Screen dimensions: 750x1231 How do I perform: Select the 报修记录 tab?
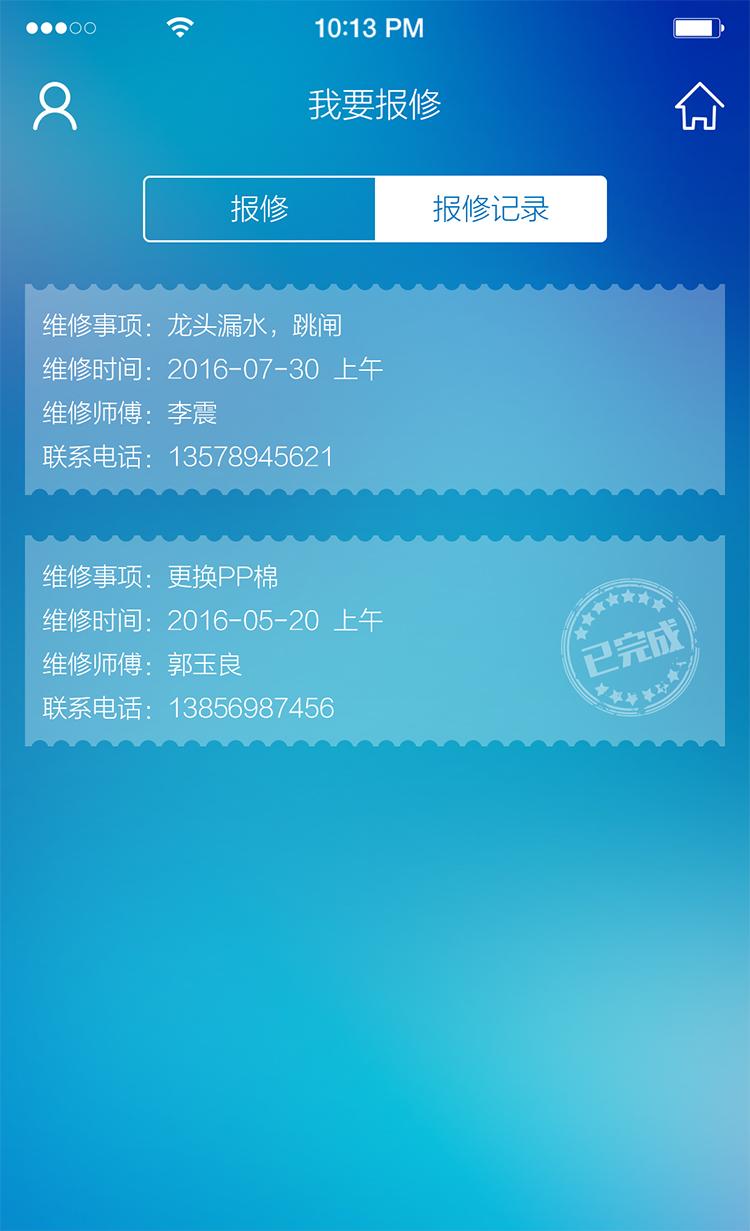click(x=491, y=209)
